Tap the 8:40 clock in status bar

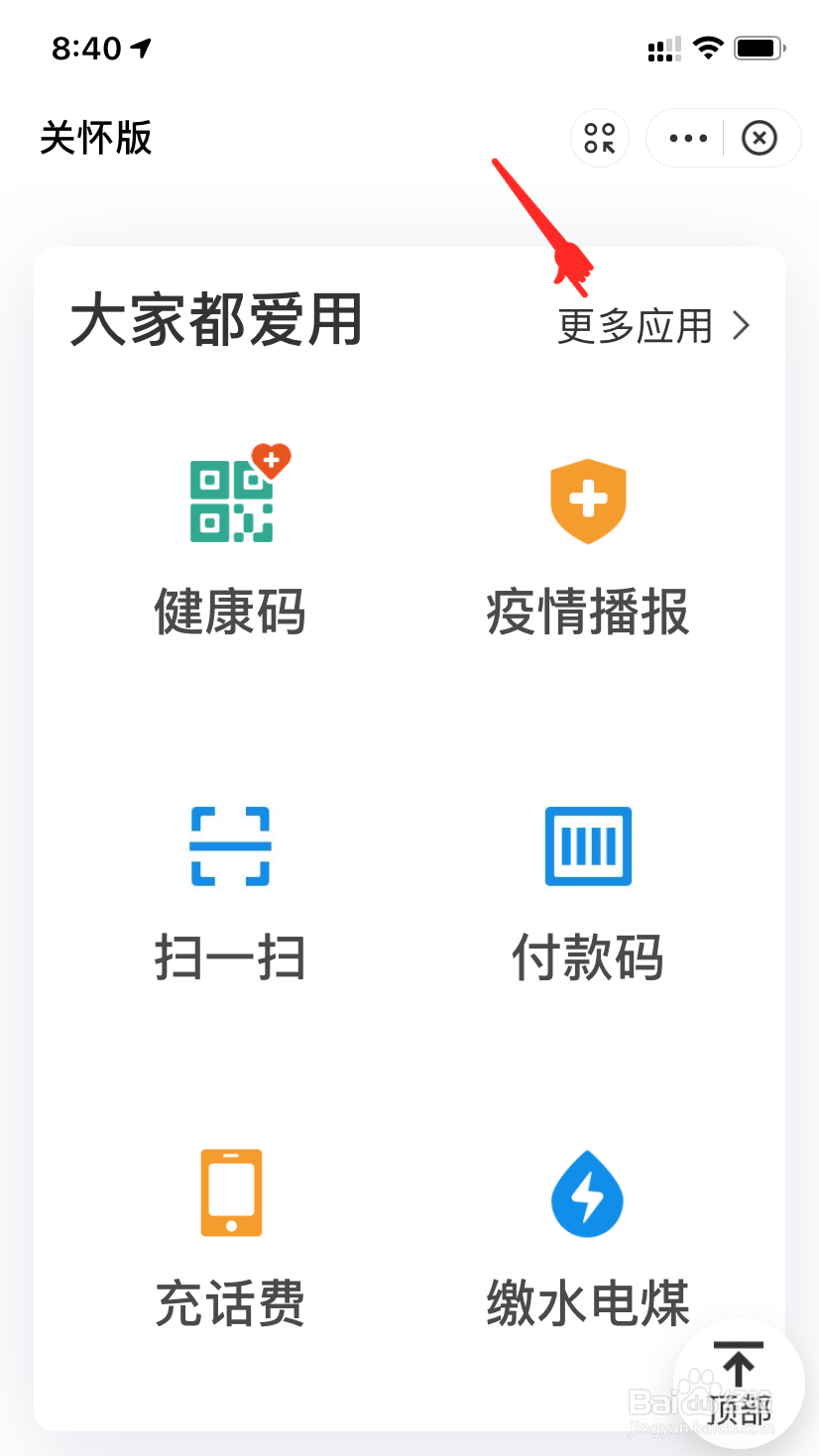[89, 47]
